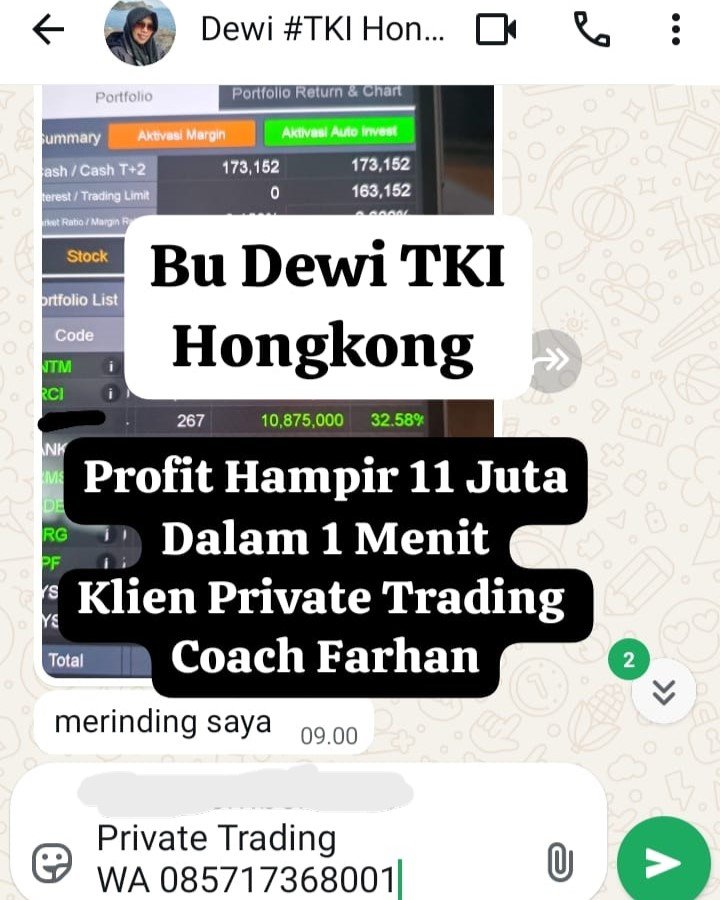This screenshot has height=900, width=720.
Task: Send the typed message
Action: 664,863
